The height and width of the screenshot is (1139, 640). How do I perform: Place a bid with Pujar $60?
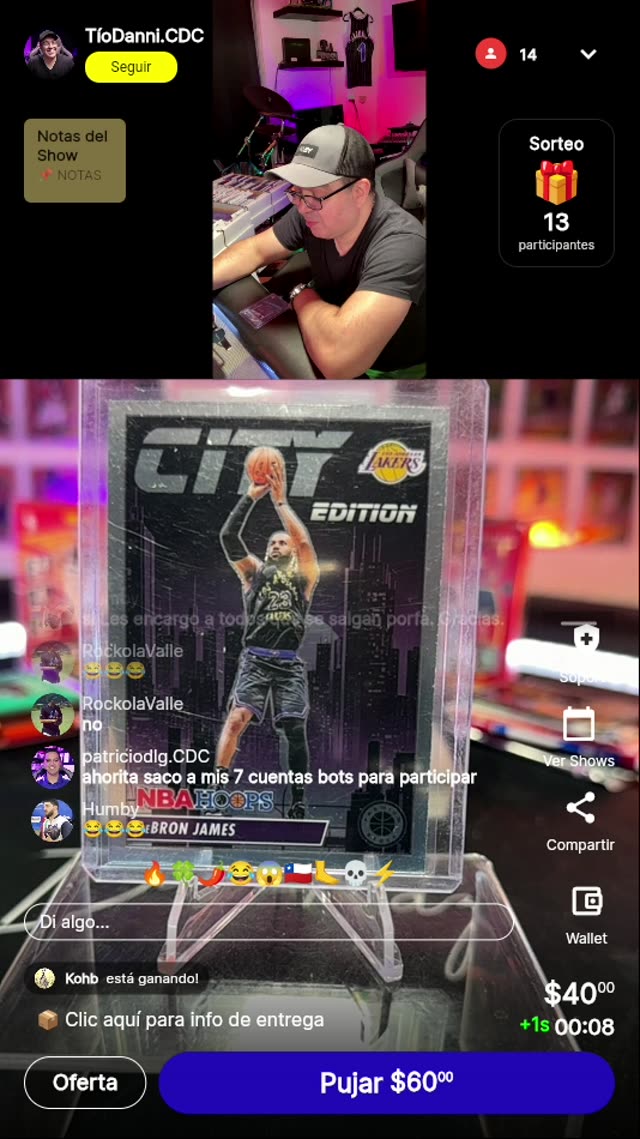386,1082
